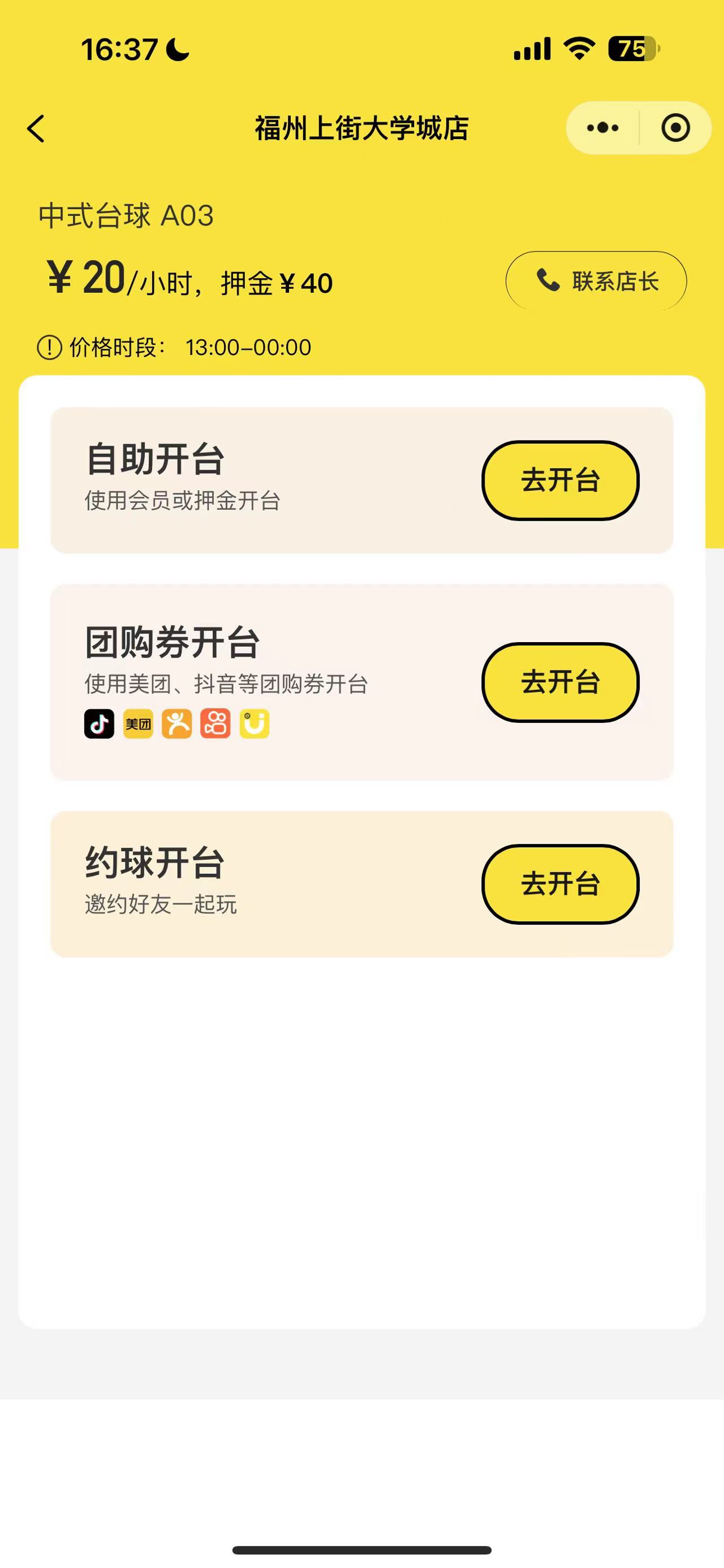Tap 去开台 for 团购券开台

(x=560, y=682)
